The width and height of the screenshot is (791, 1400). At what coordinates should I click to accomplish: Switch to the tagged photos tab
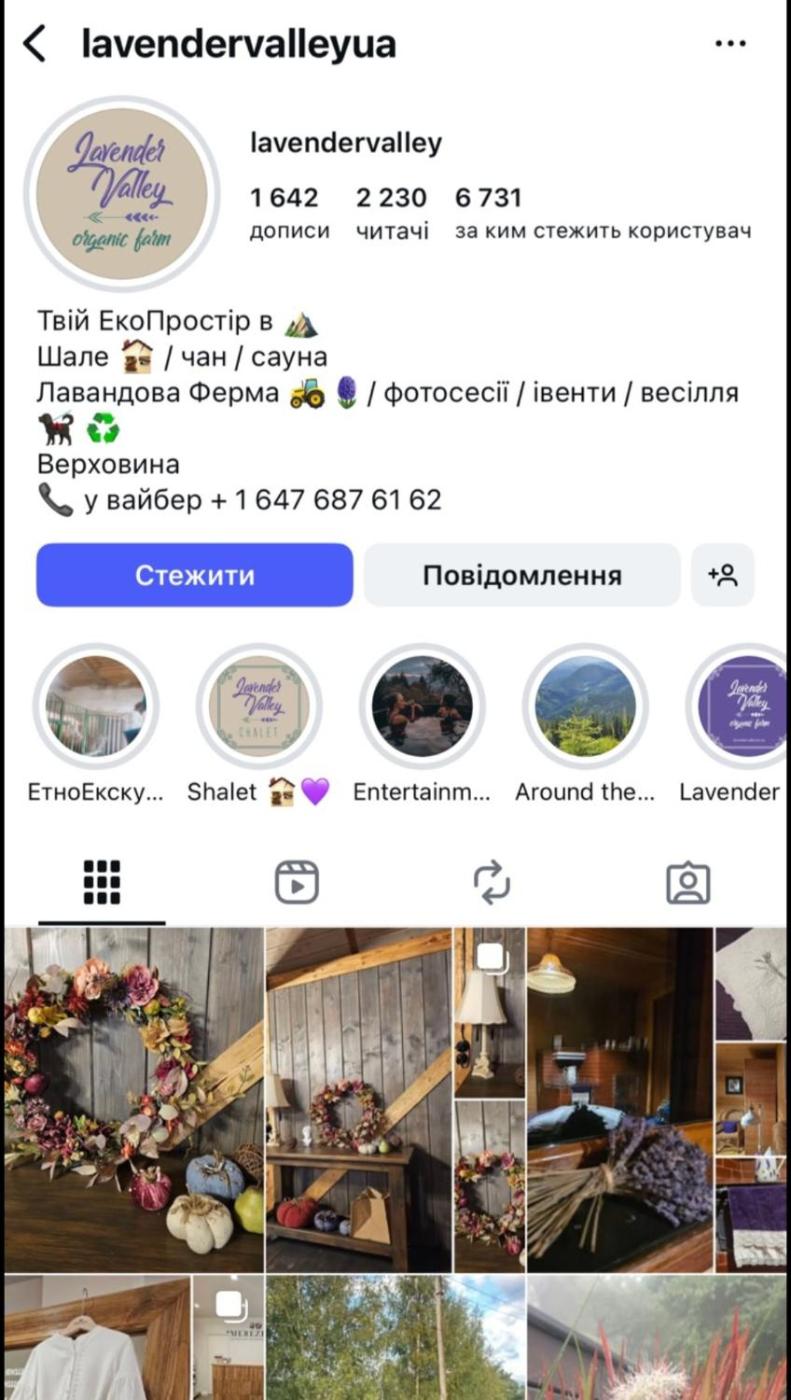click(688, 883)
